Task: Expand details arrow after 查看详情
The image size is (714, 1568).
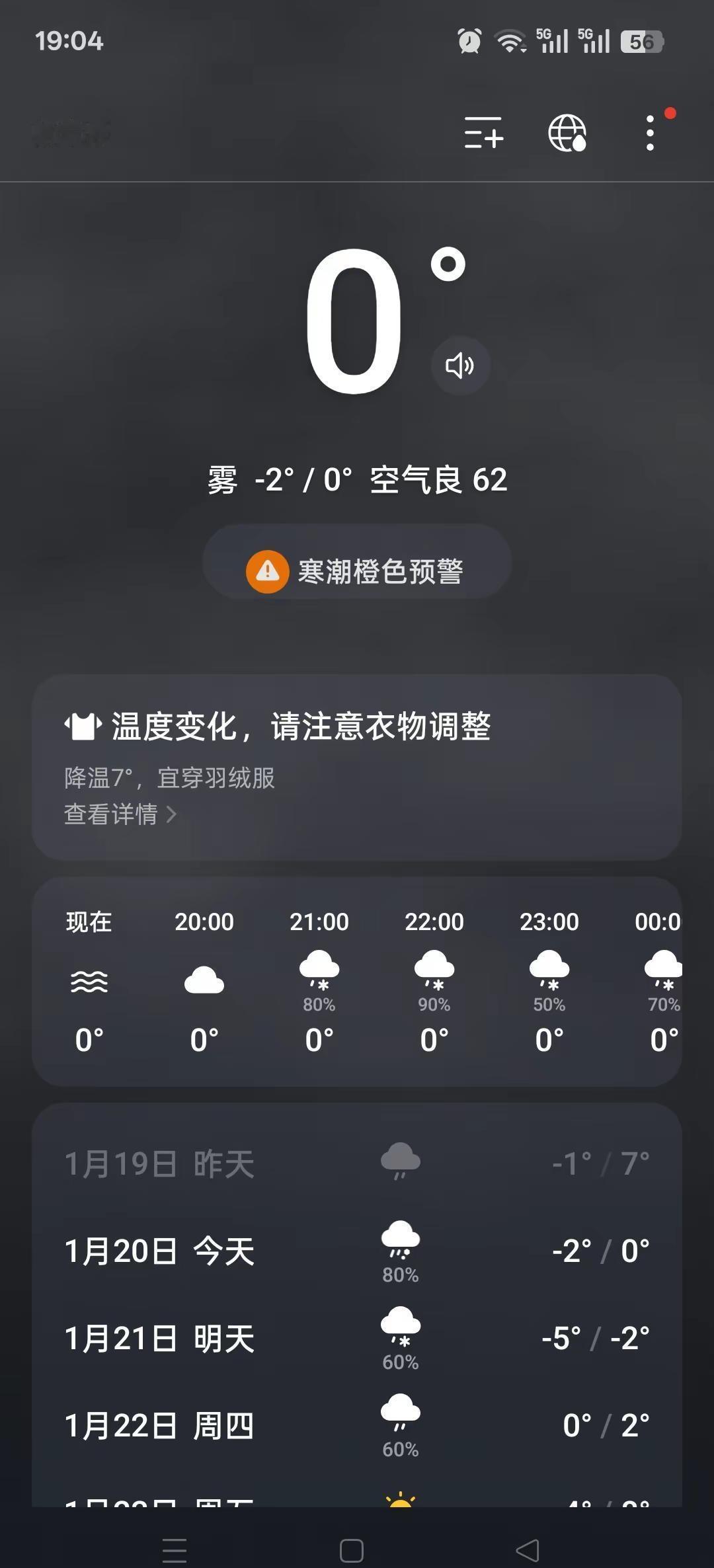Action: point(174,815)
